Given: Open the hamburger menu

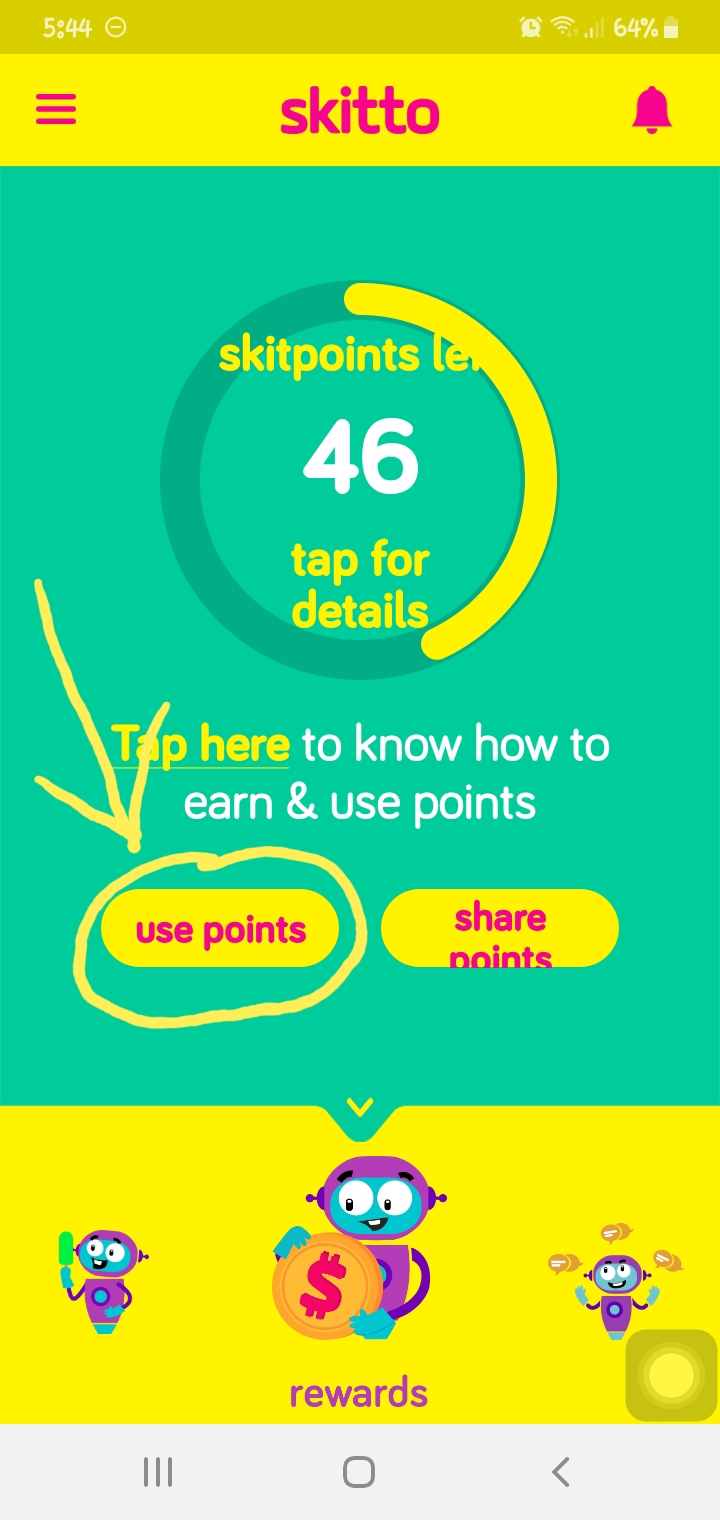Looking at the screenshot, I should [56, 108].
